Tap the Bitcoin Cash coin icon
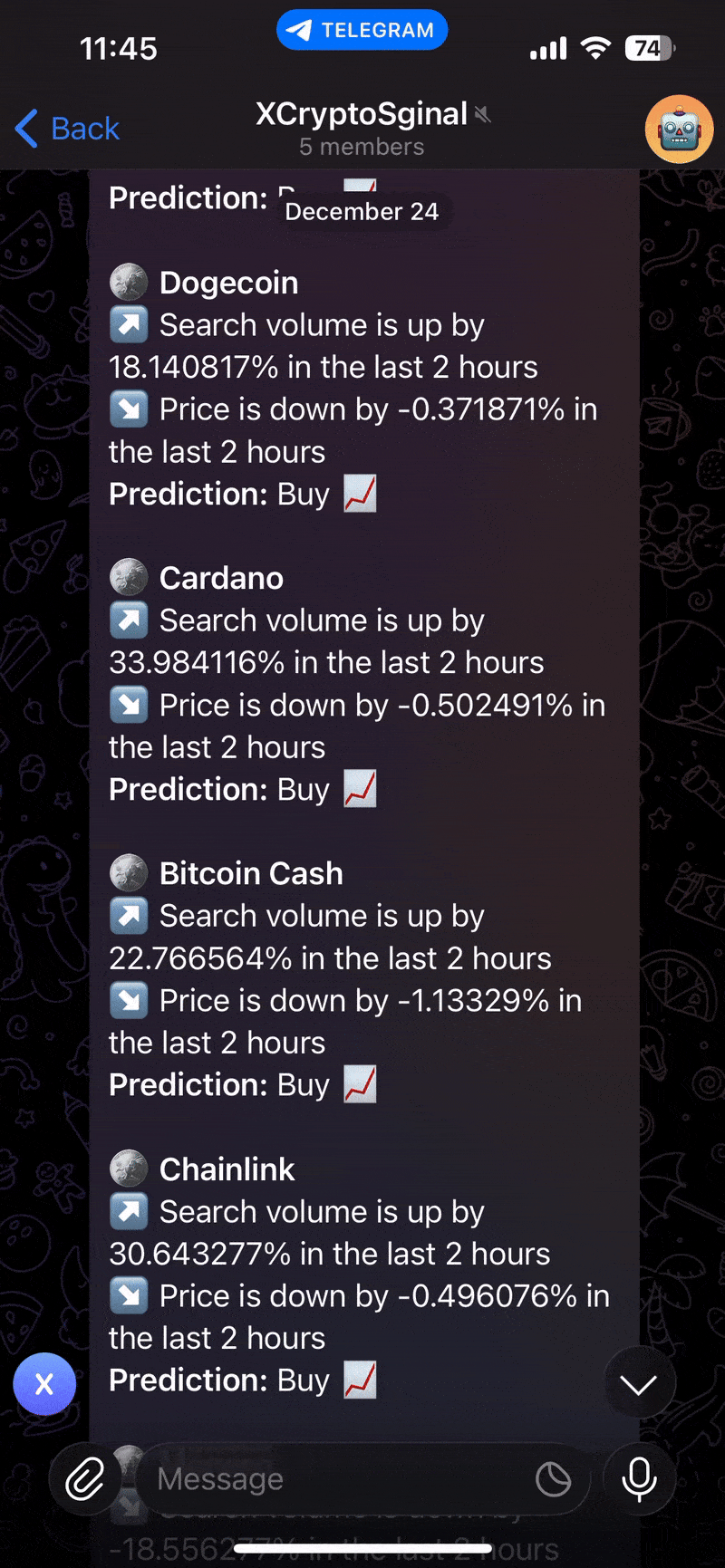725x1568 pixels. 128,872
